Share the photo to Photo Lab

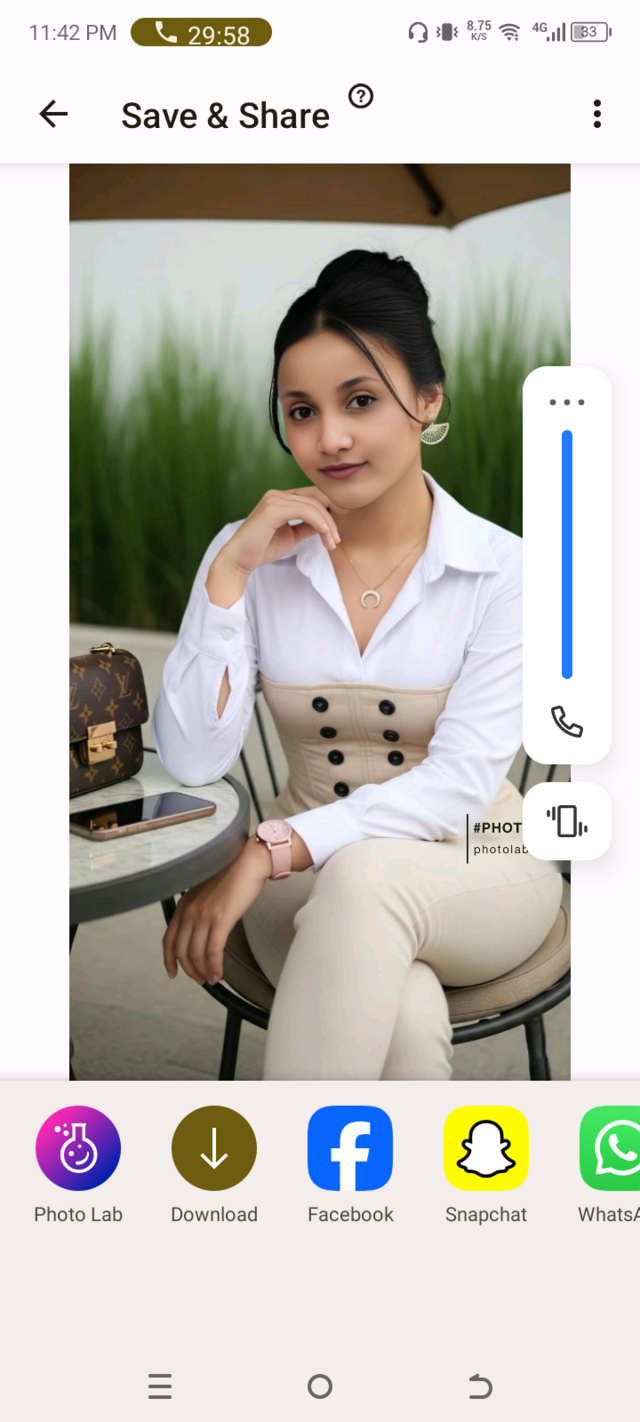[78, 1149]
